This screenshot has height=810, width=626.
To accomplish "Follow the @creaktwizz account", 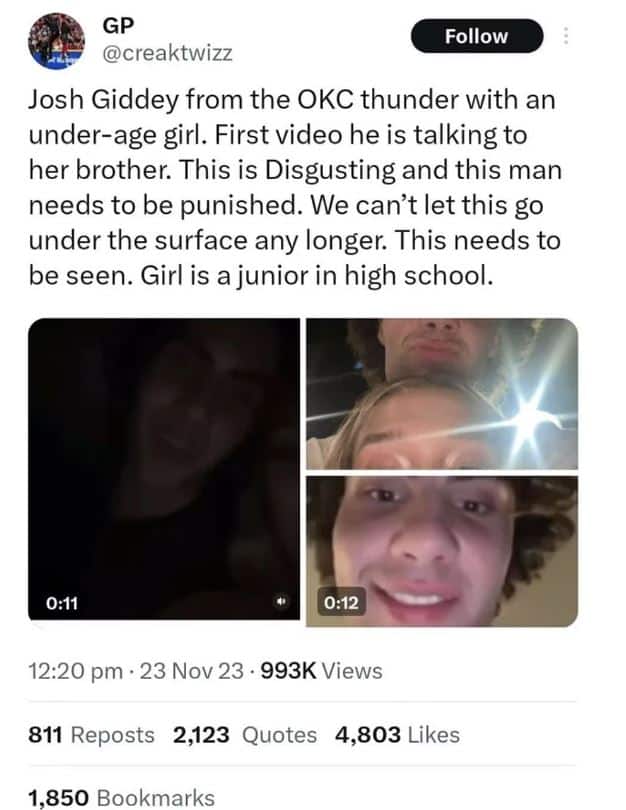I will (477, 36).
